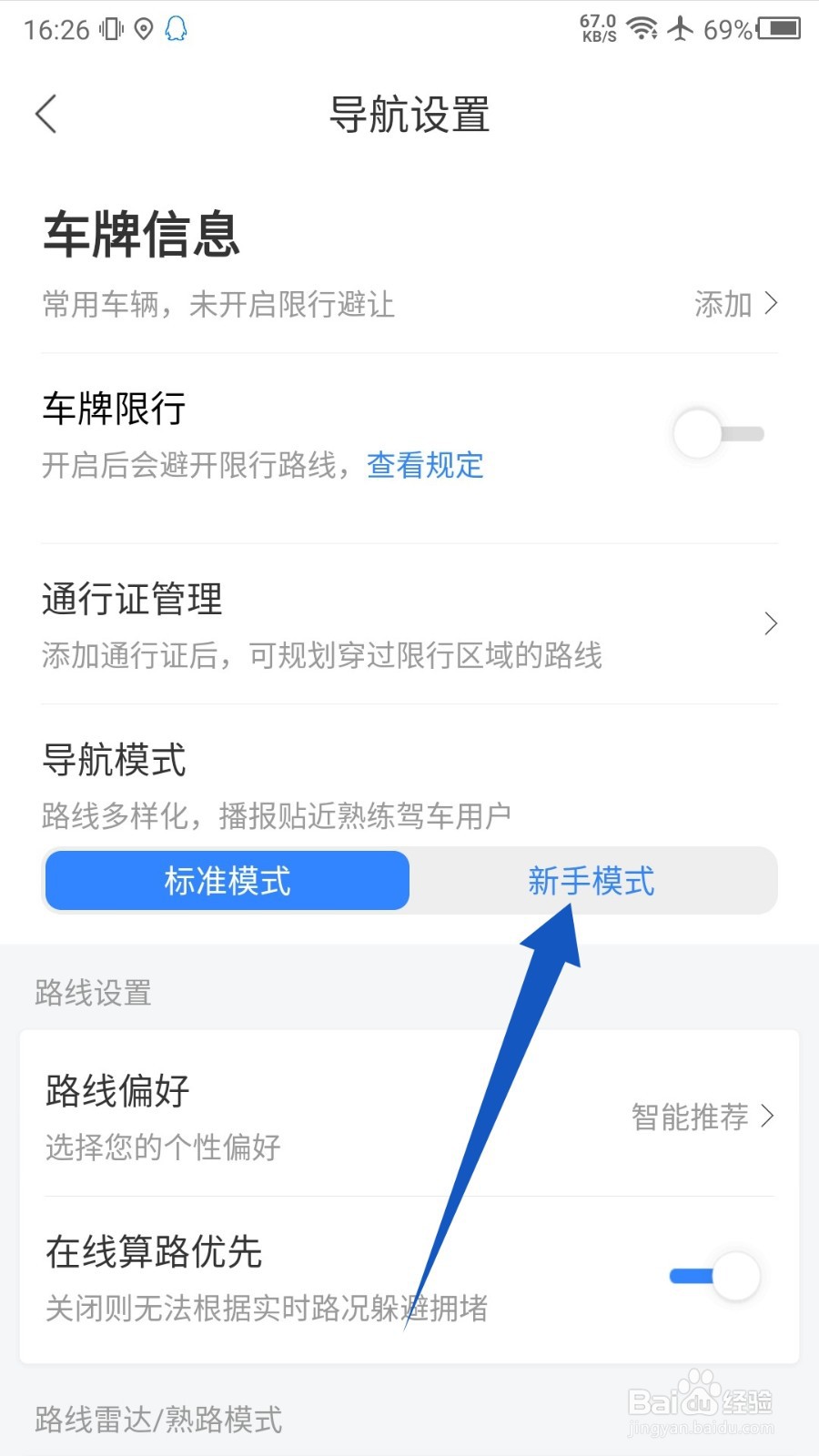
Task: Open the QQ penguin notification icon
Action: click(175, 28)
